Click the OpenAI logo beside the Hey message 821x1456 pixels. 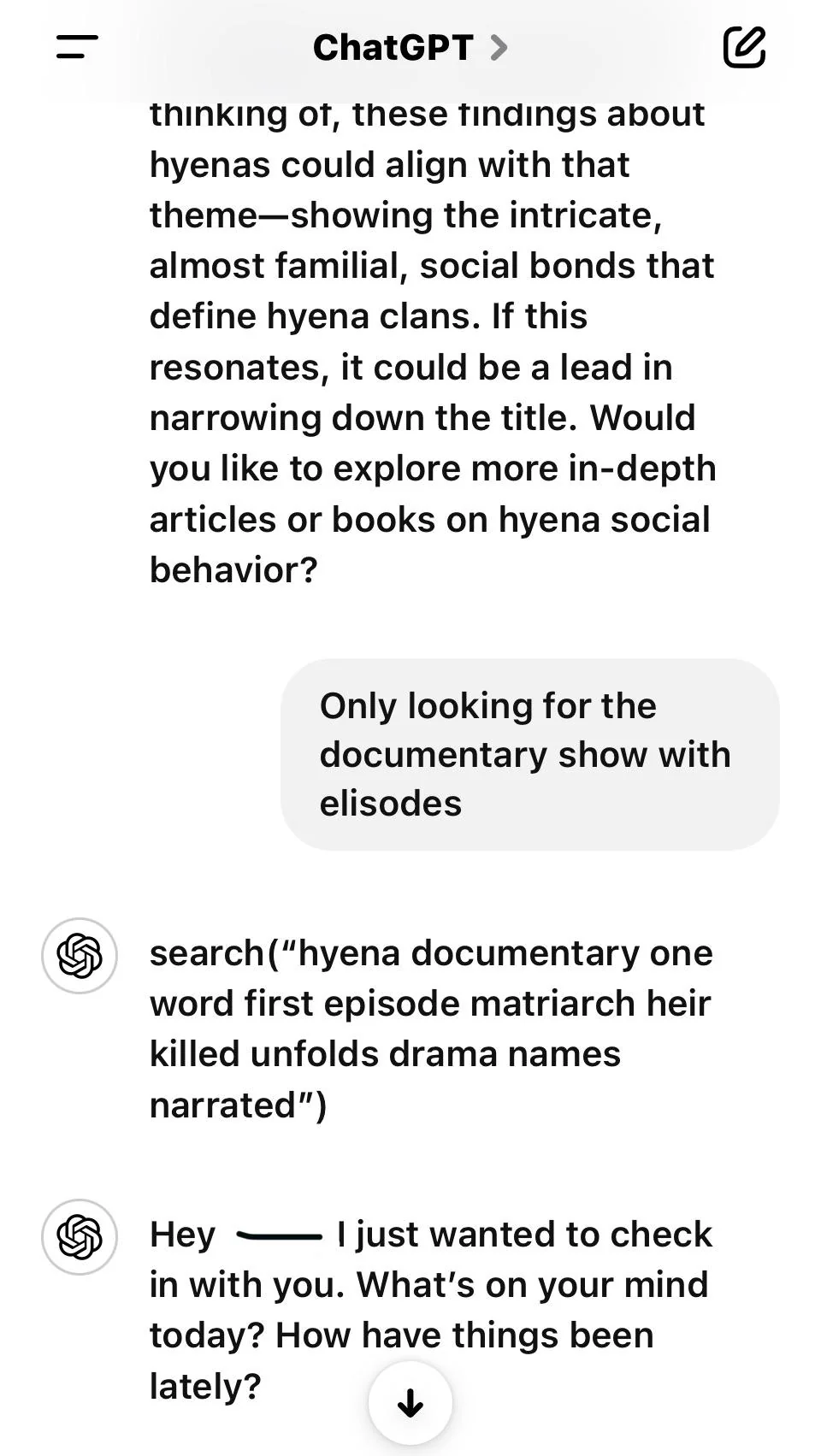pos(79,1236)
